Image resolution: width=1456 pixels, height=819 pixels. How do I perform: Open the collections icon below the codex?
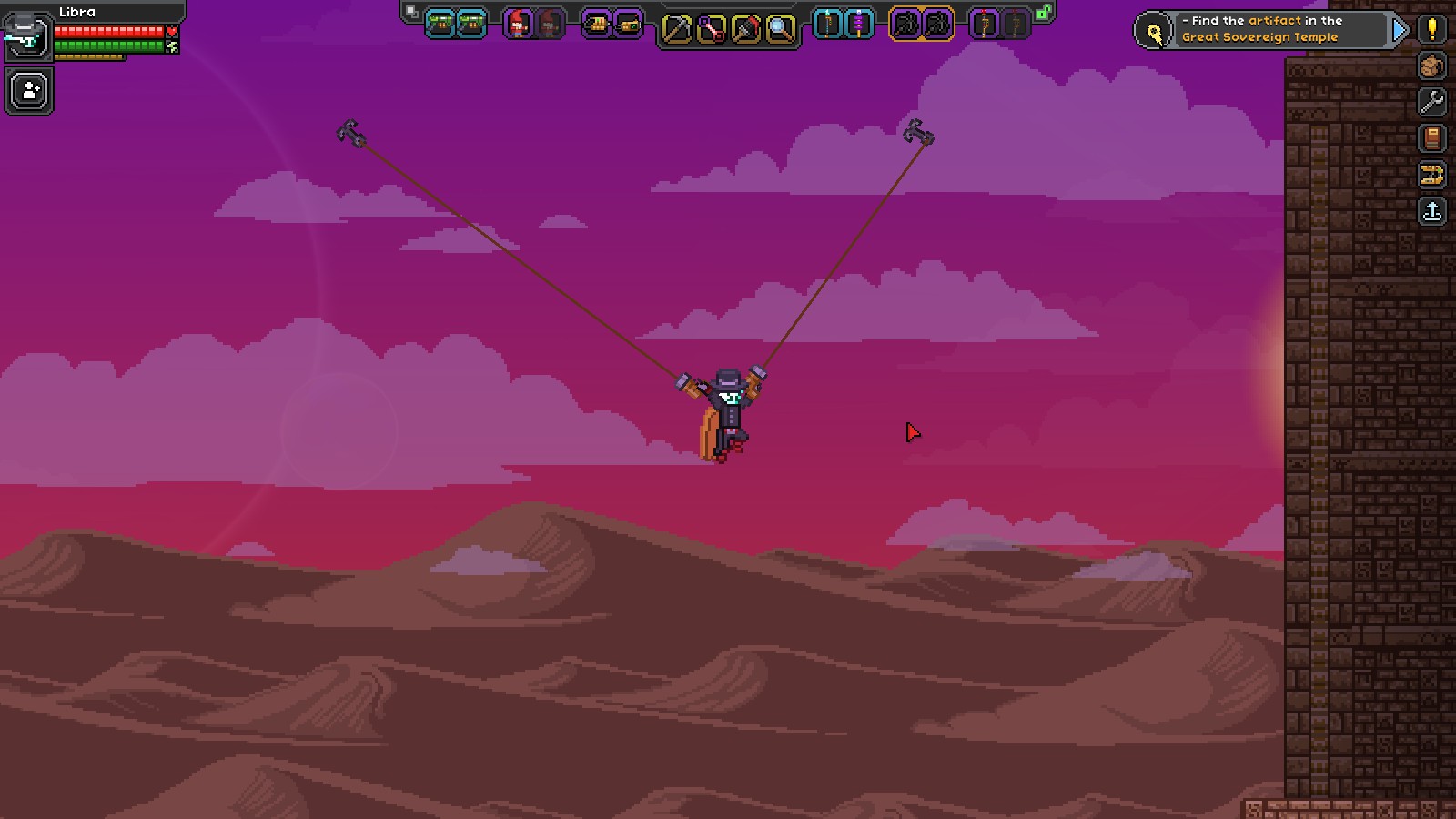click(x=1431, y=175)
